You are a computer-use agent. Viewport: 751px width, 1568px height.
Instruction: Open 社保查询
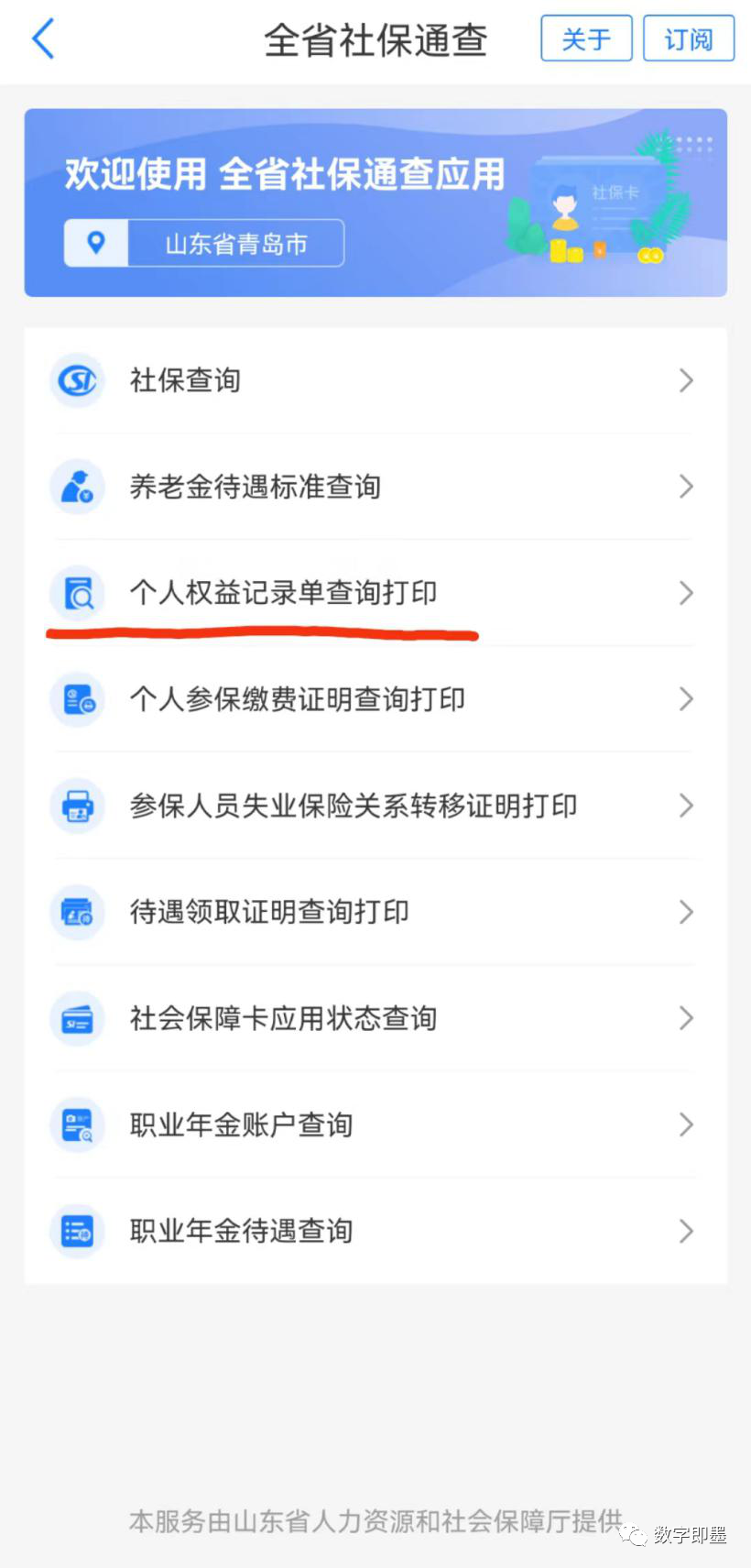pos(374,380)
